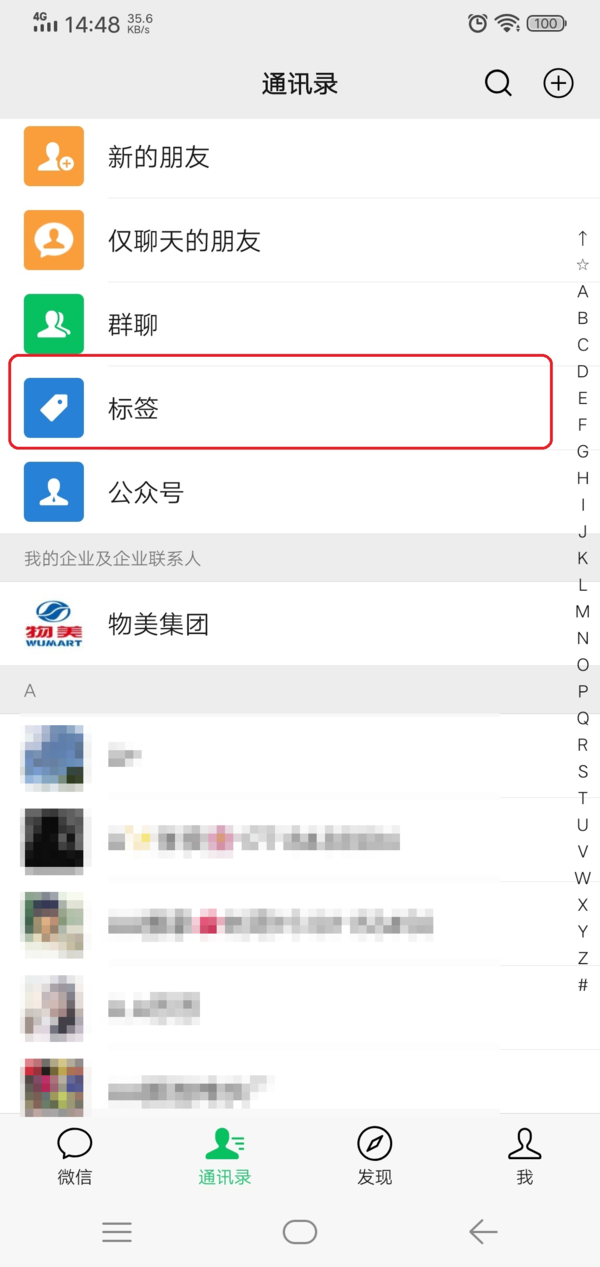The height and width of the screenshot is (1267, 600).
Task: Go to the 我 tab
Action: [524, 1155]
